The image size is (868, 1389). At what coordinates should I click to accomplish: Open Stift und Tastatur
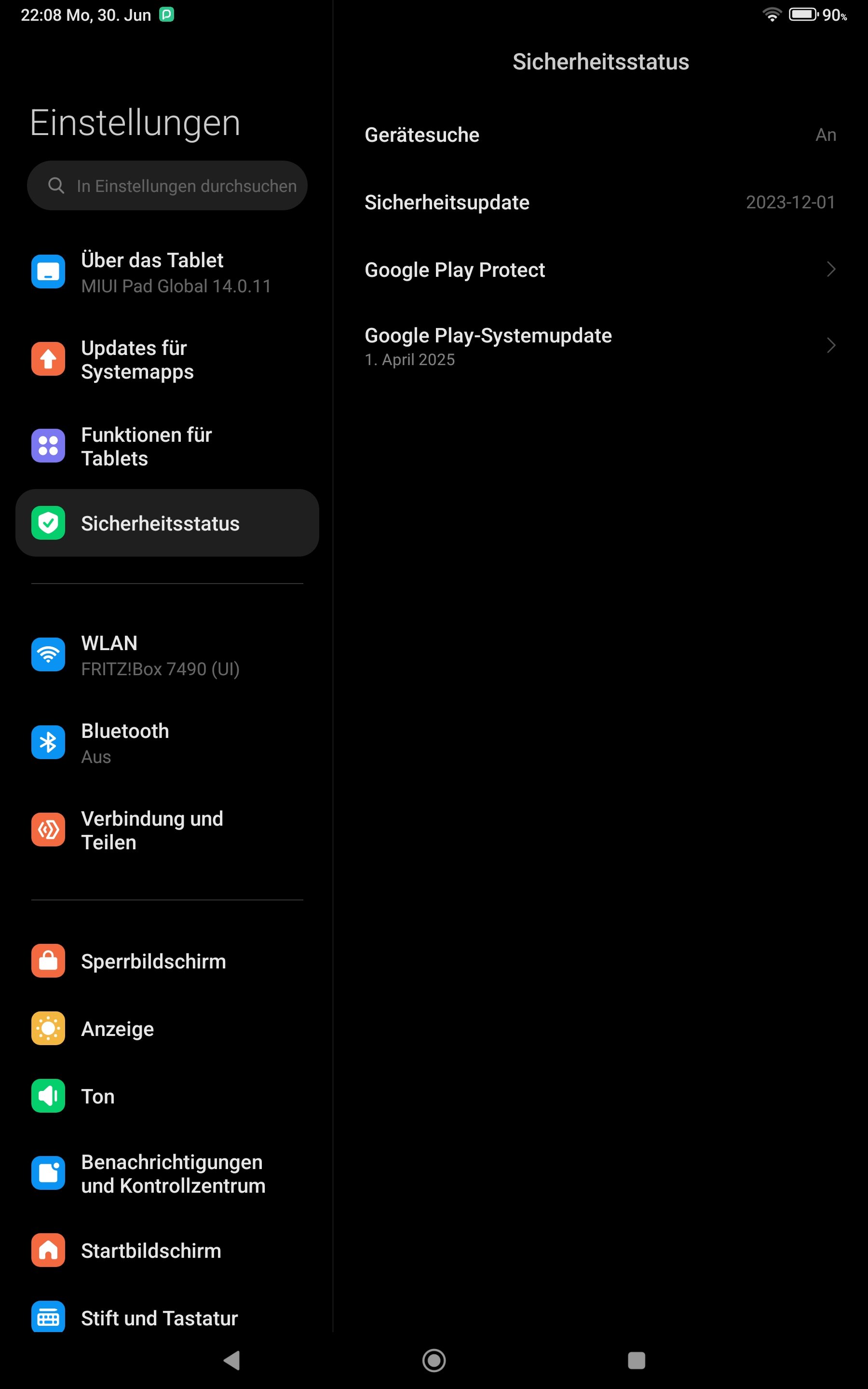[166, 1317]
